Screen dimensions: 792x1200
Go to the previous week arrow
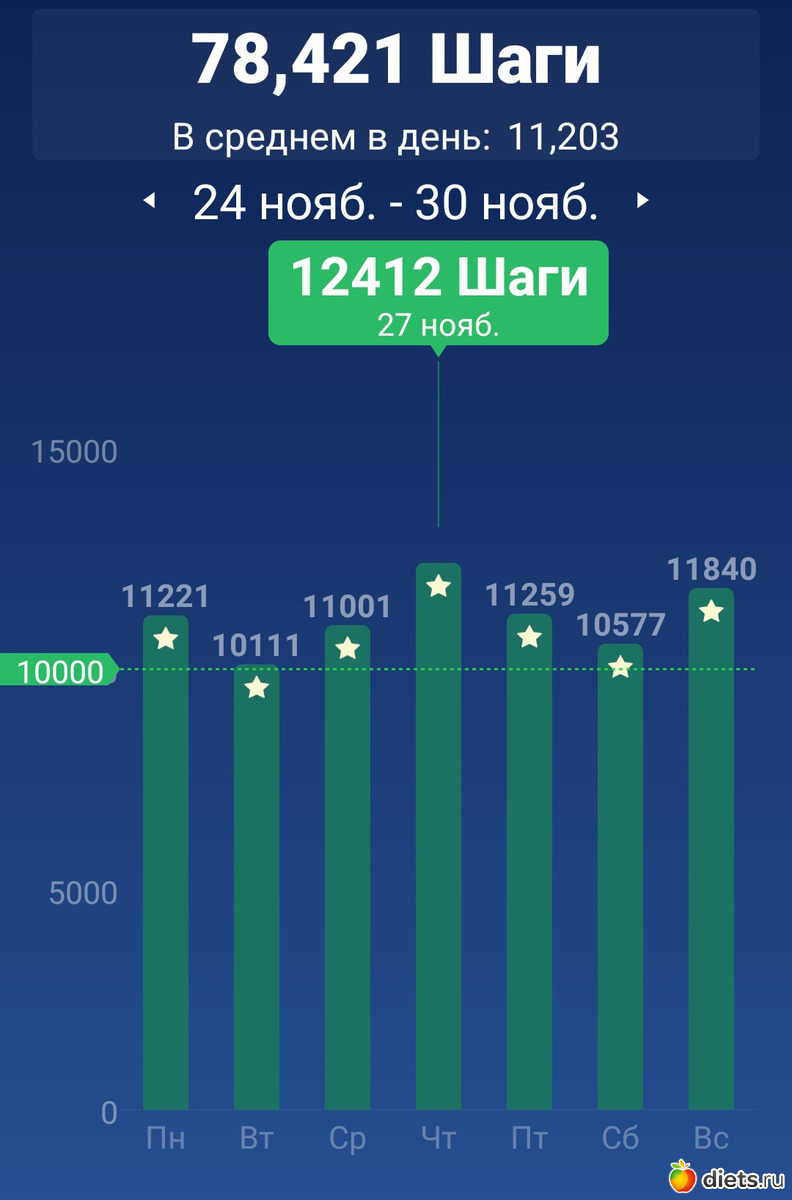click(x=149, y=202)
